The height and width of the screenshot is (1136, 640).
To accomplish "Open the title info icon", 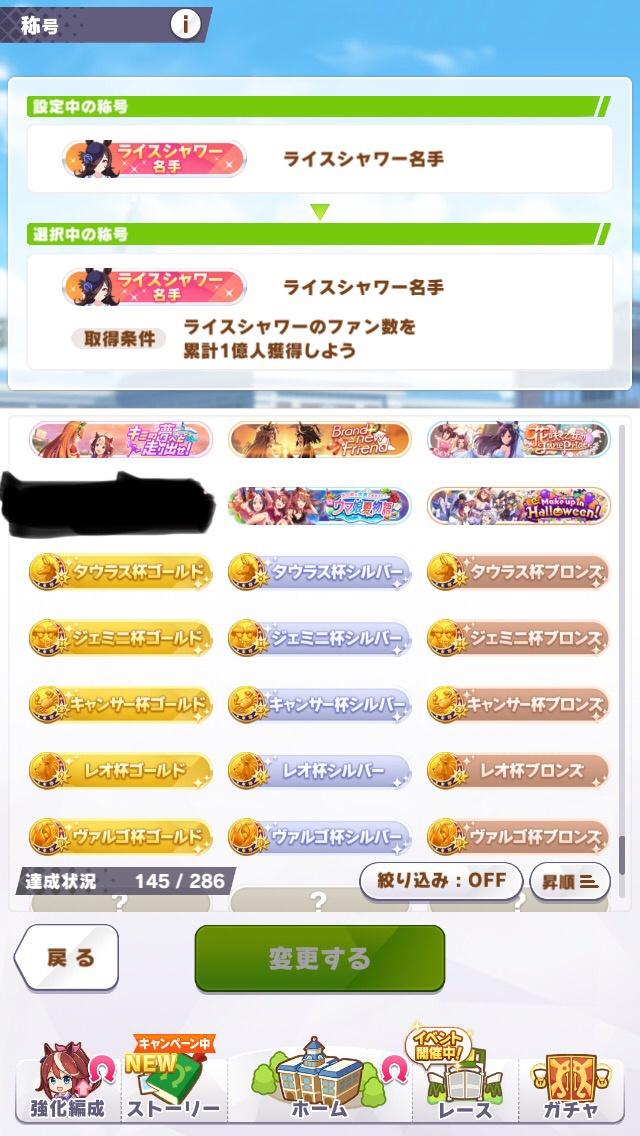I will pos(185,25).
